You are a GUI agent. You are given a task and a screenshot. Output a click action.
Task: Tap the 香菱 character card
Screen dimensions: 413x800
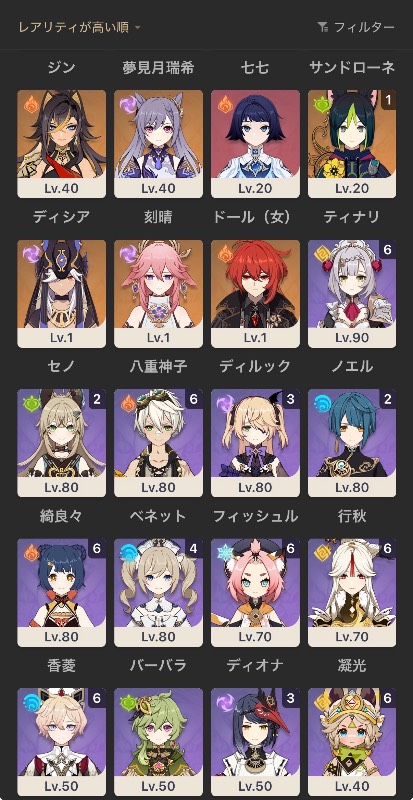coord(61,593)
